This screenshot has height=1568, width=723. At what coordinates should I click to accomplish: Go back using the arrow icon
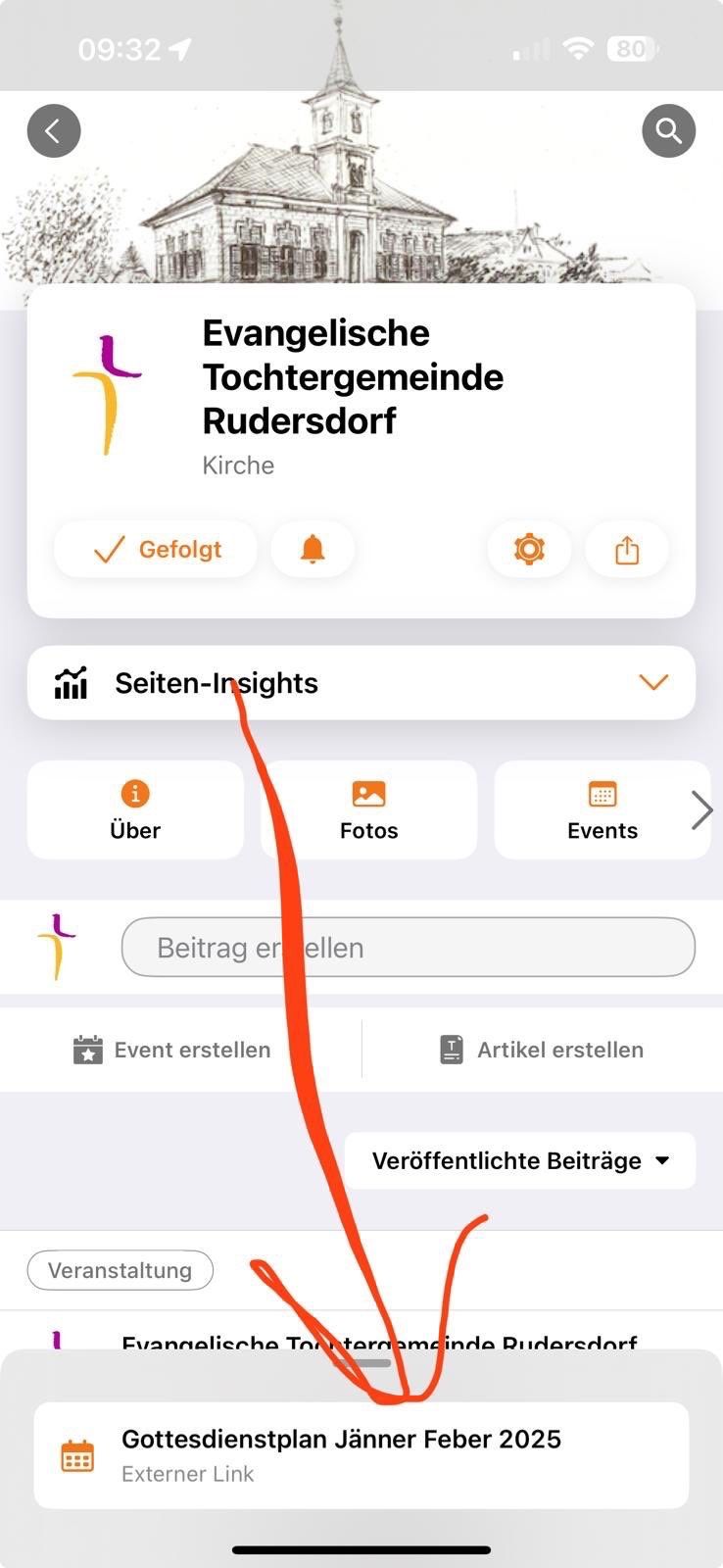click(x=54, y=130)
